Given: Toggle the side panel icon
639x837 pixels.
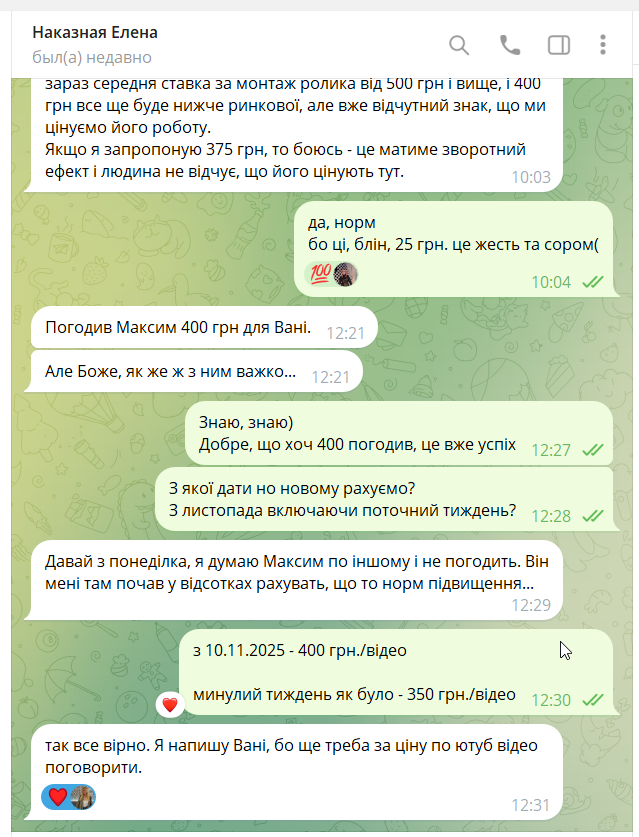Looking at the screenshot, I should pos(559,45).
